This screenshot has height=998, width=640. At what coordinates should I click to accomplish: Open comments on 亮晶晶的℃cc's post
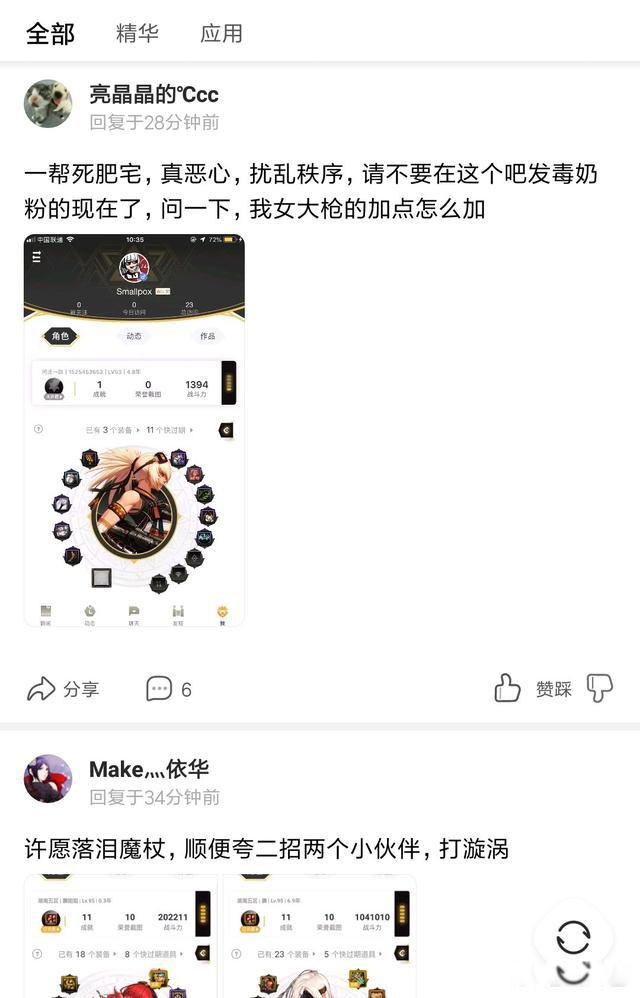(168, 689)
